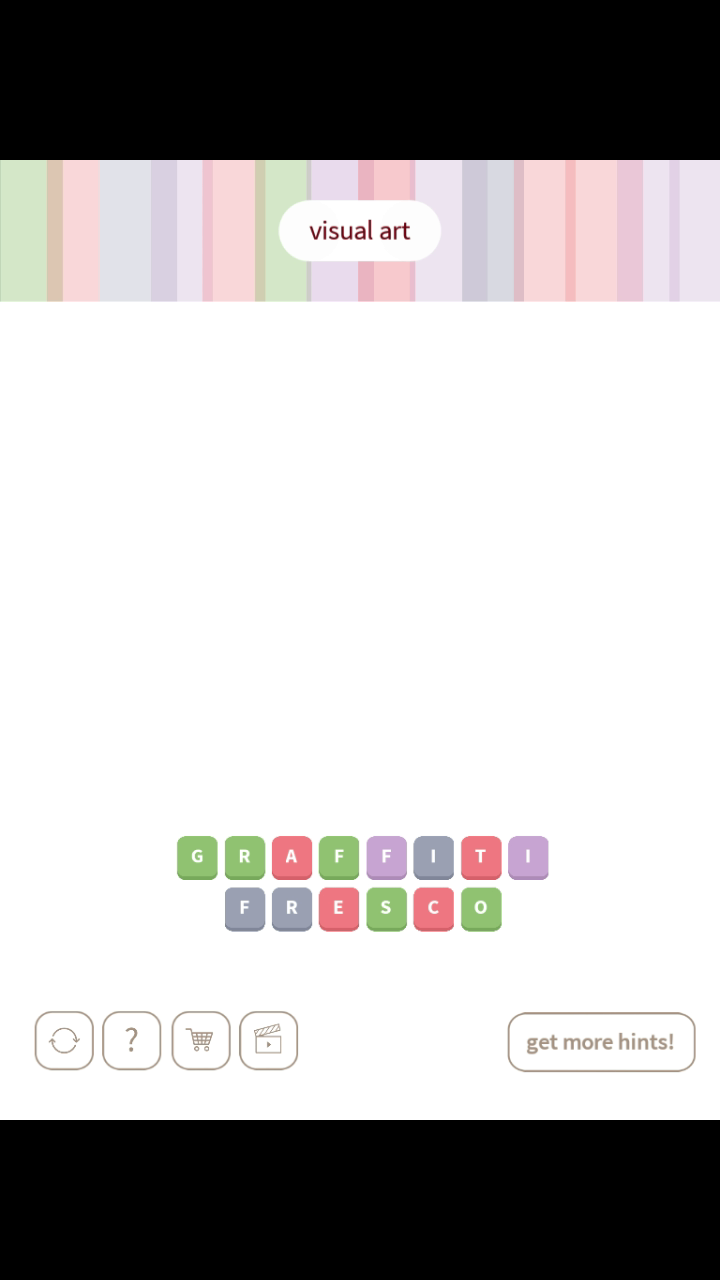Select the red T letter tile
This screenshot has height=1280, width=720.
(x=481, y=857)
